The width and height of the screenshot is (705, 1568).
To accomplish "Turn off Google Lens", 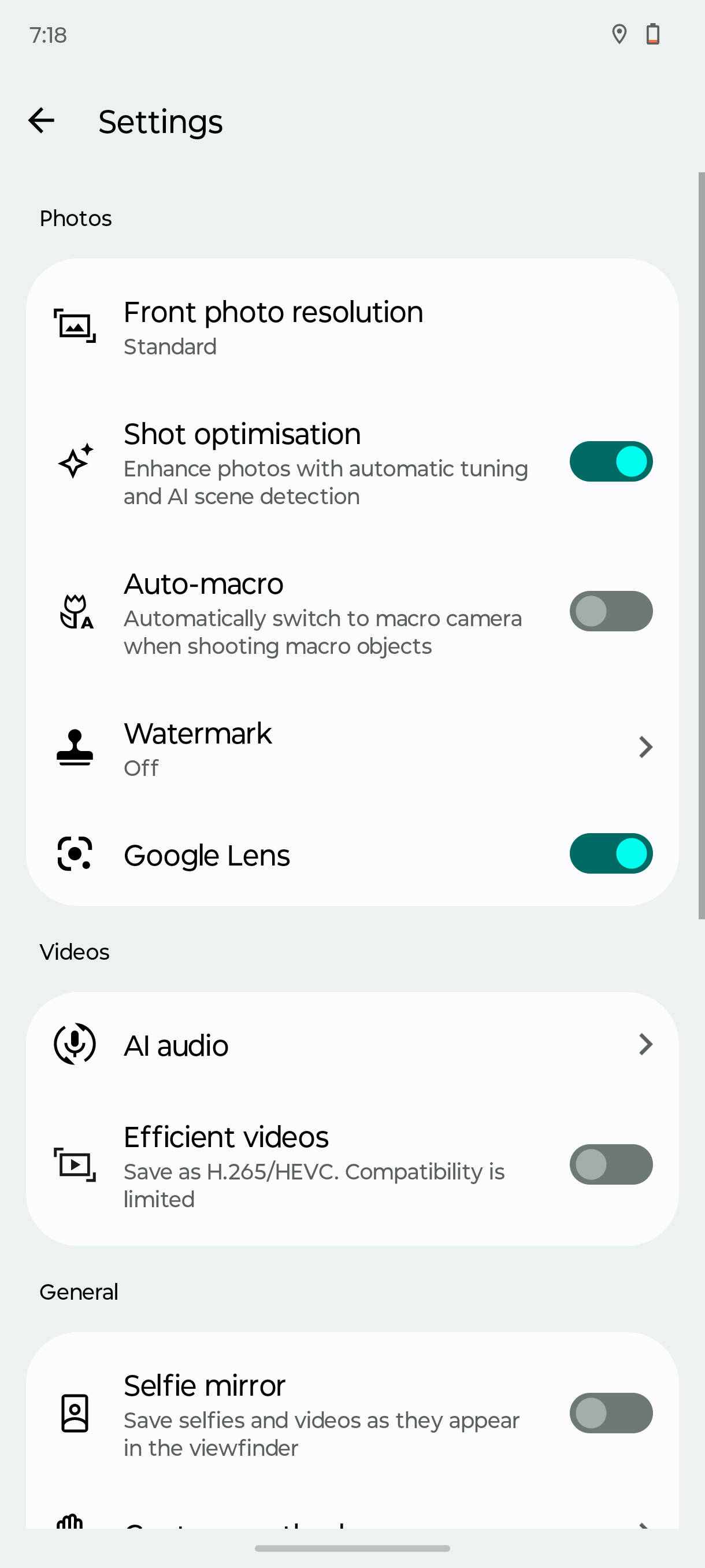I will click(611, 854).
